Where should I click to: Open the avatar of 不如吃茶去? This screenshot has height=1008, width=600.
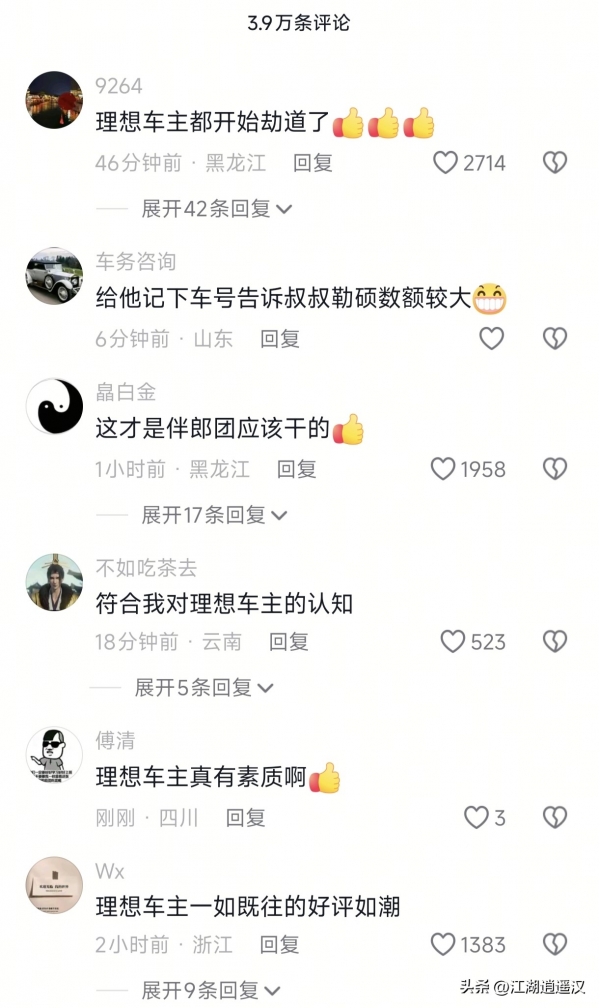(x=54, y=581)
